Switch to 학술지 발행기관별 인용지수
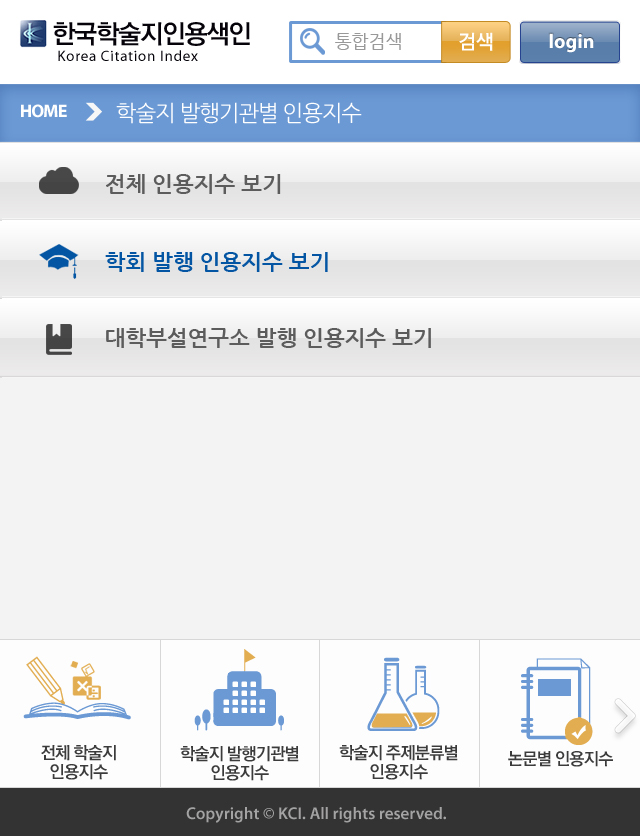This screenshot has width=640, height=836. pyautogui.click(x=239, y=714)
